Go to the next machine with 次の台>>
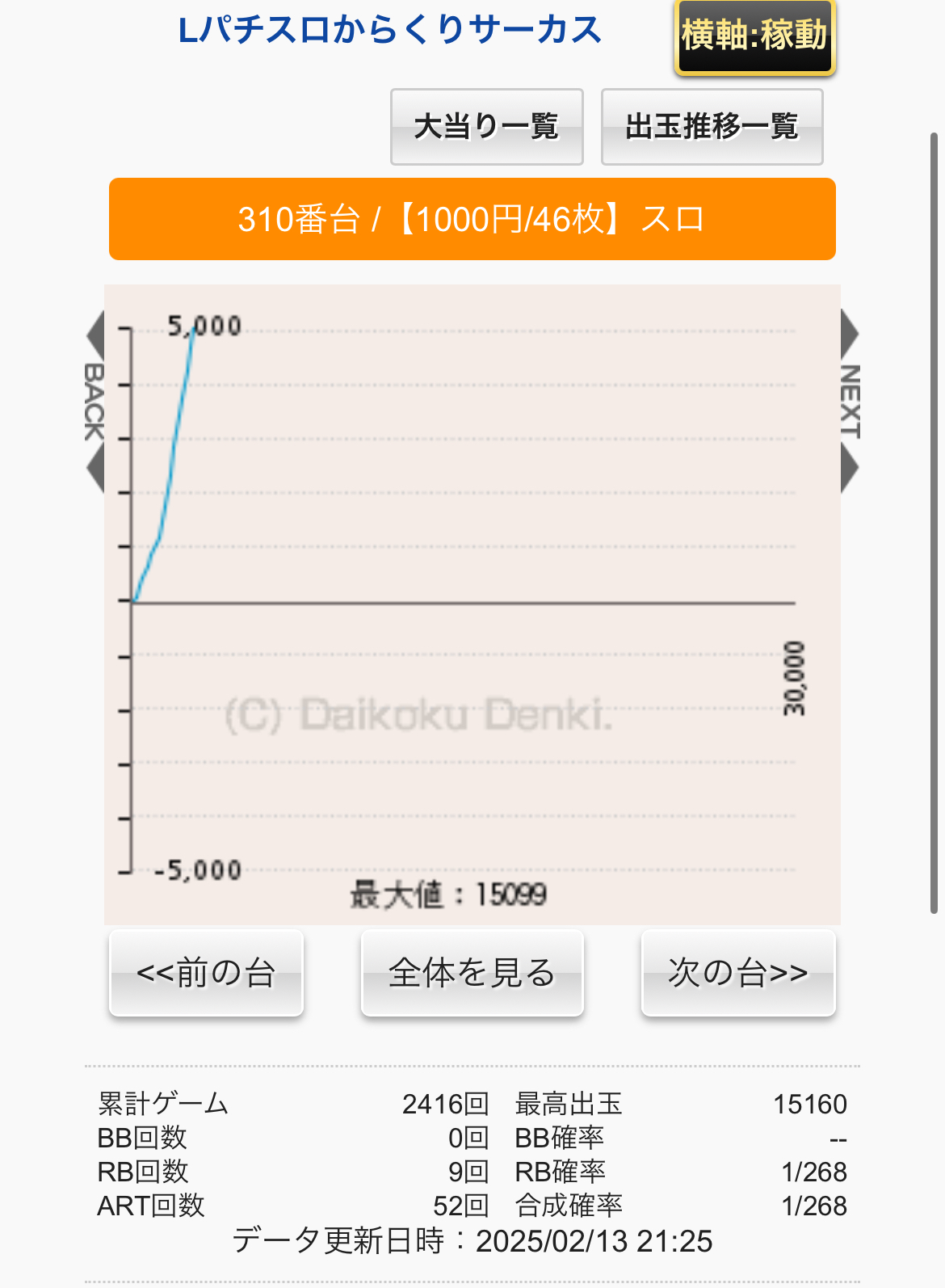Image resolution: width=945 pixels, height=1288 pixels. (x=737, y=973)
